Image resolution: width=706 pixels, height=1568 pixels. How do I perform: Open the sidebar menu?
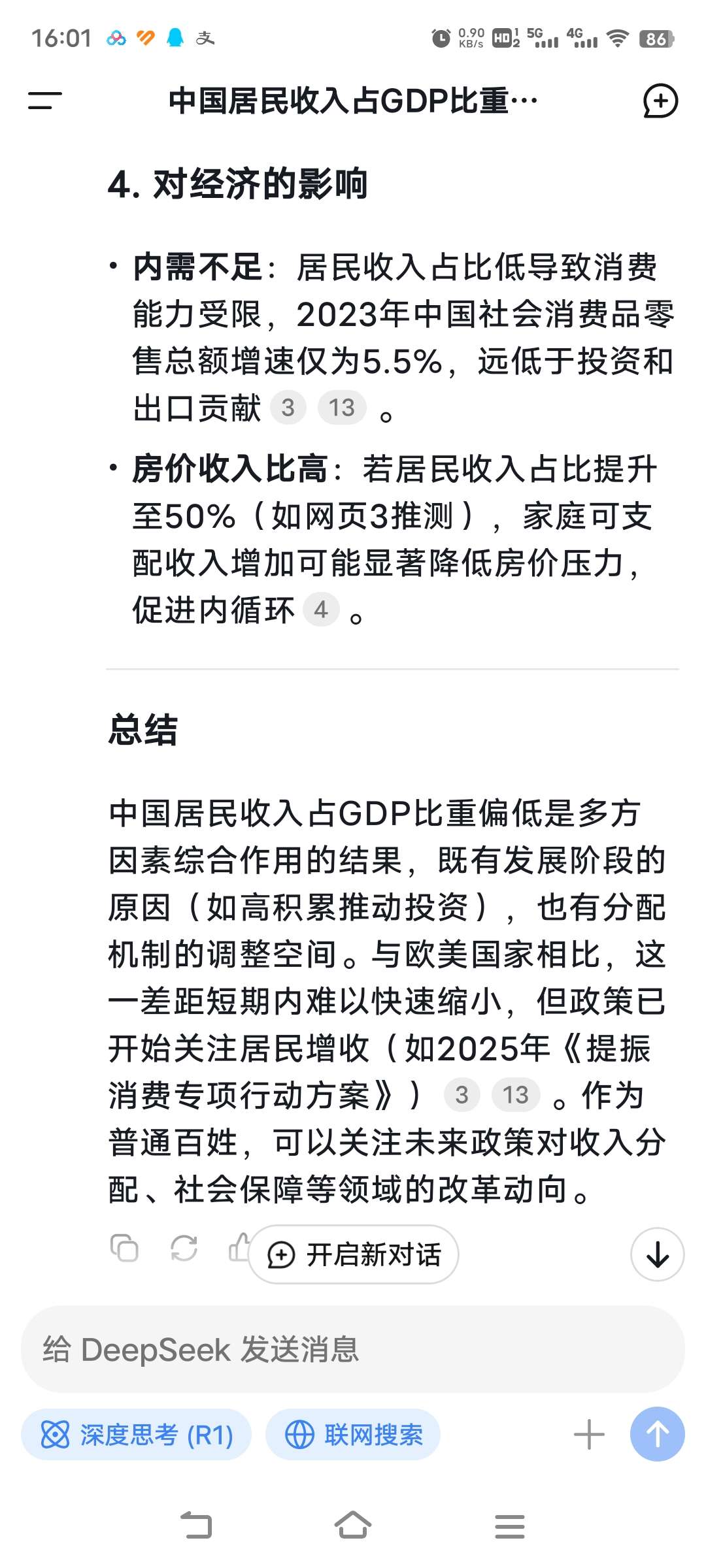pos(44,101)
